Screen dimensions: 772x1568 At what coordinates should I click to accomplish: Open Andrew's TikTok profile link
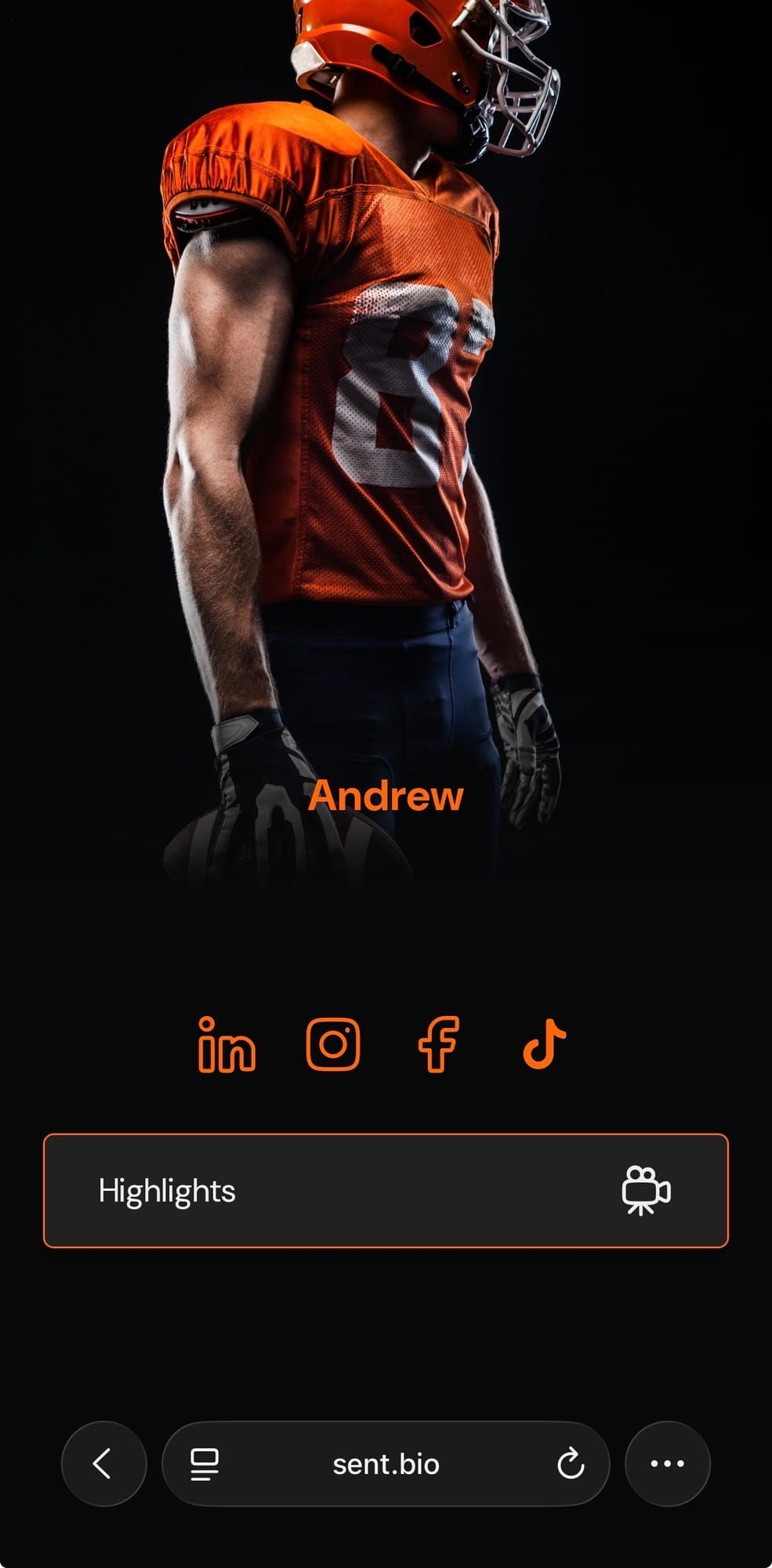(544, 1044)
